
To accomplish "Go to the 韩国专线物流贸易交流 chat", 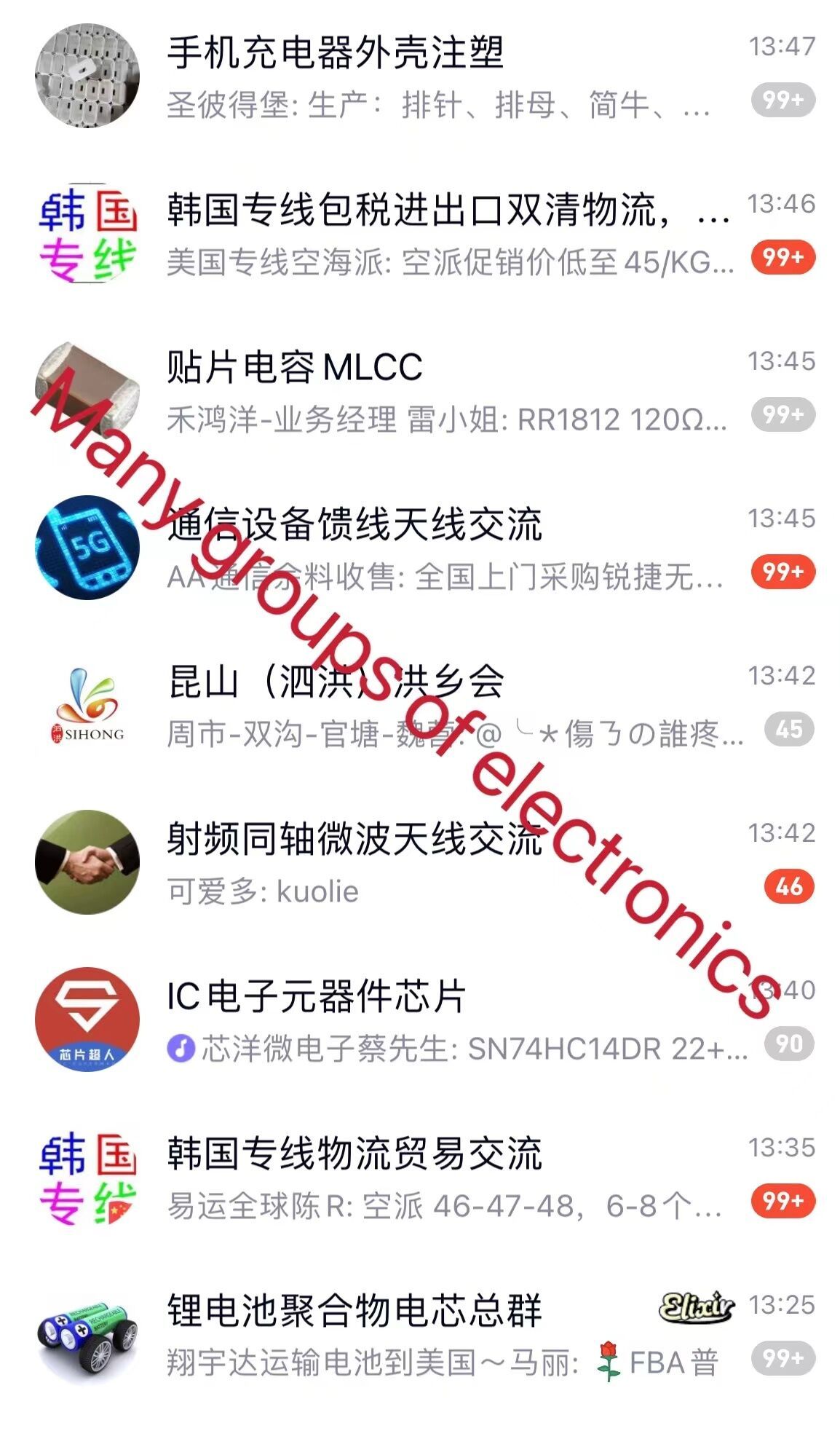I will [354, 1154].
